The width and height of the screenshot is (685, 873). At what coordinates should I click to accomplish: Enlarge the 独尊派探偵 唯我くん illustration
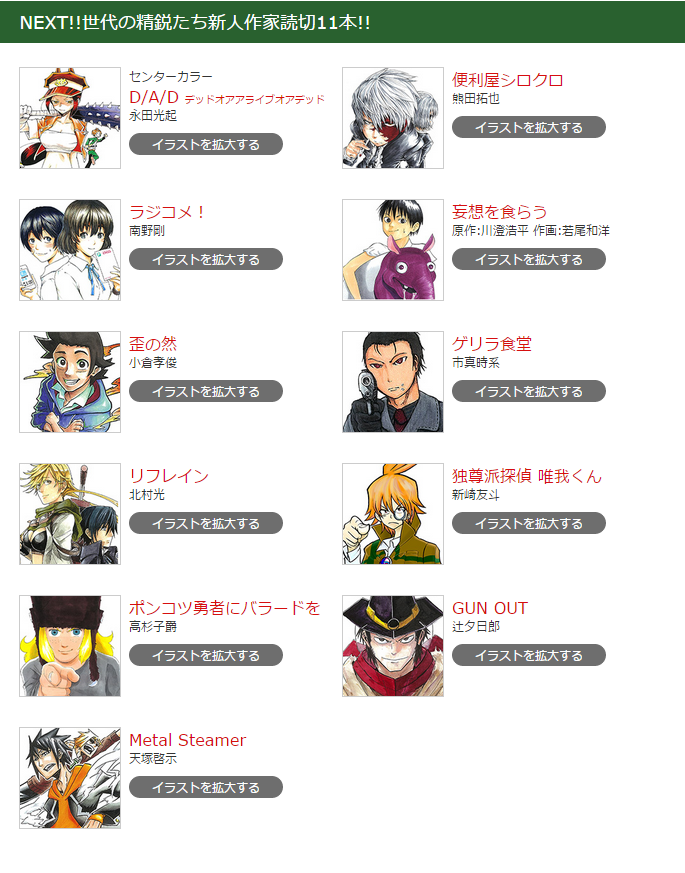point(529,523)
